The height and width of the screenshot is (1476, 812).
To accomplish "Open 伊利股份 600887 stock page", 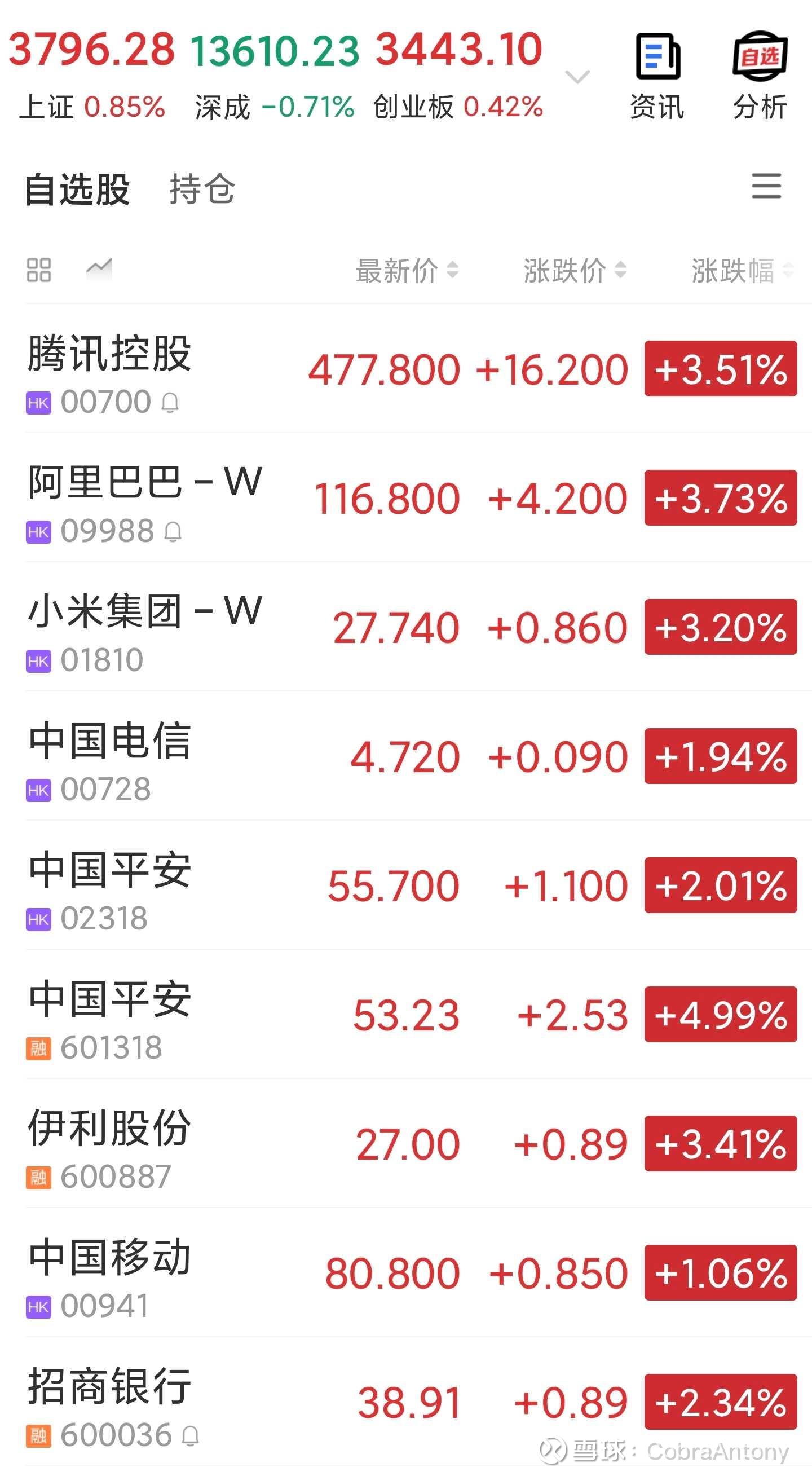I will pyautogui.click(x=418, y=1144).
